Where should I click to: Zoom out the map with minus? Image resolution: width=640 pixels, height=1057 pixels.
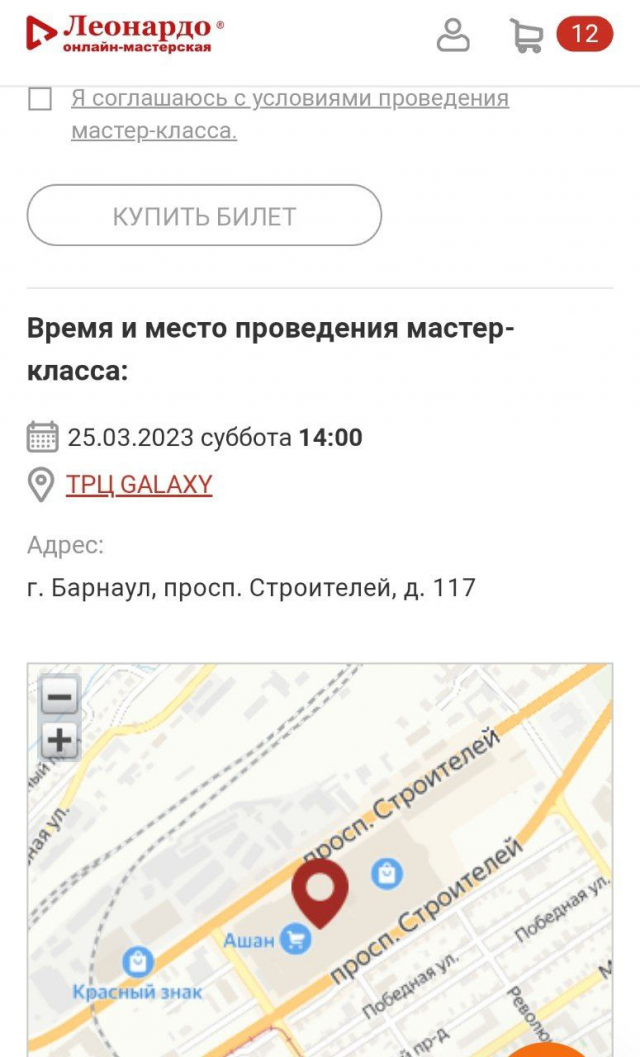coord(60,697)
